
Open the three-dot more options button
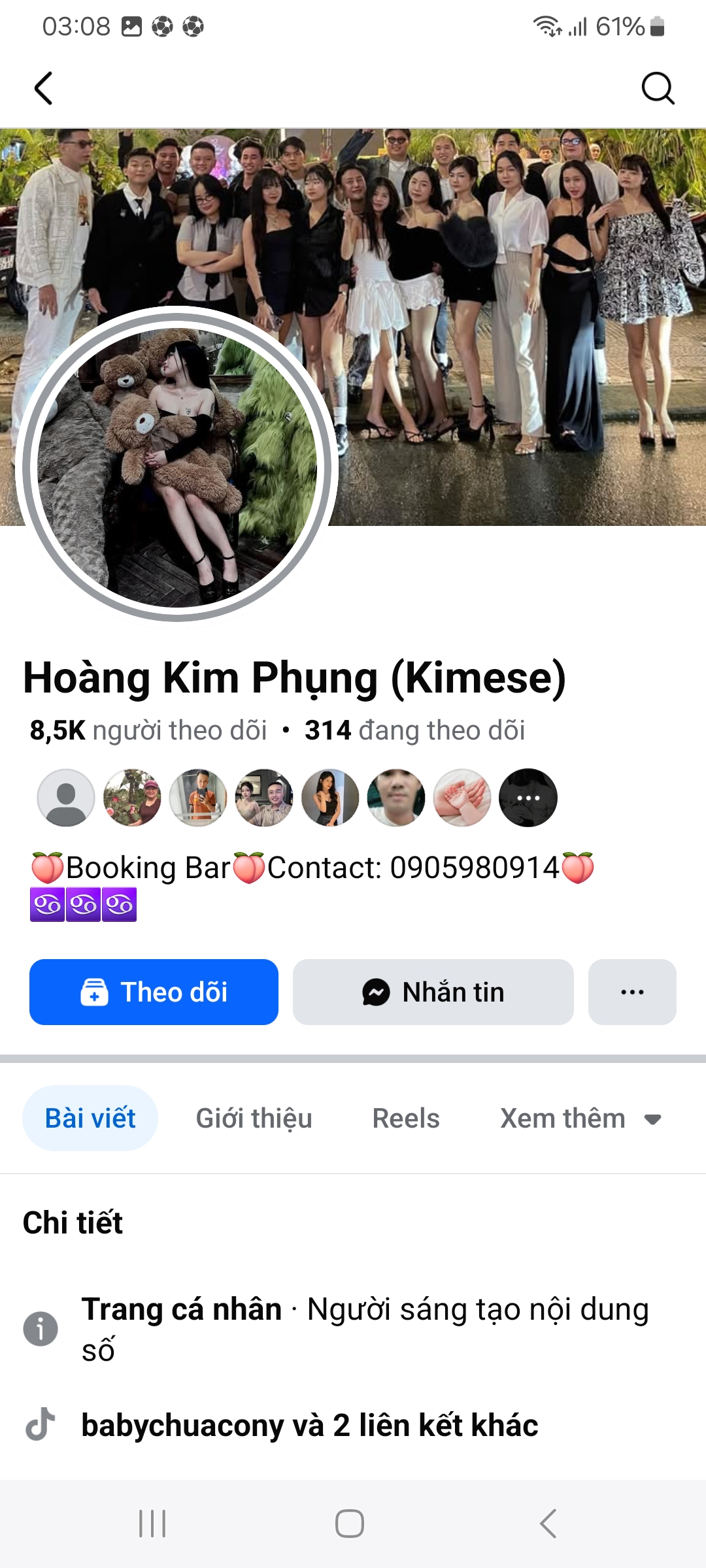coord(631,992)
